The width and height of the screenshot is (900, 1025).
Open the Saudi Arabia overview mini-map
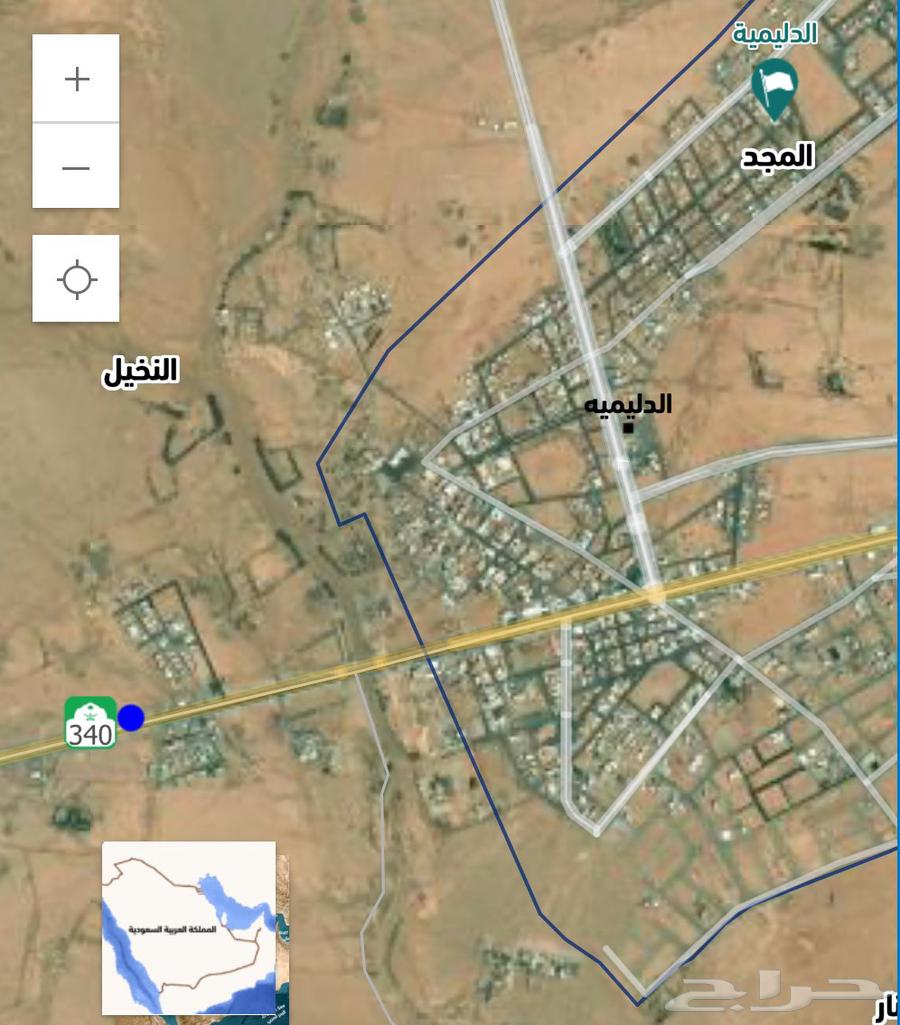pyautogui.click(x=190, y=928)
